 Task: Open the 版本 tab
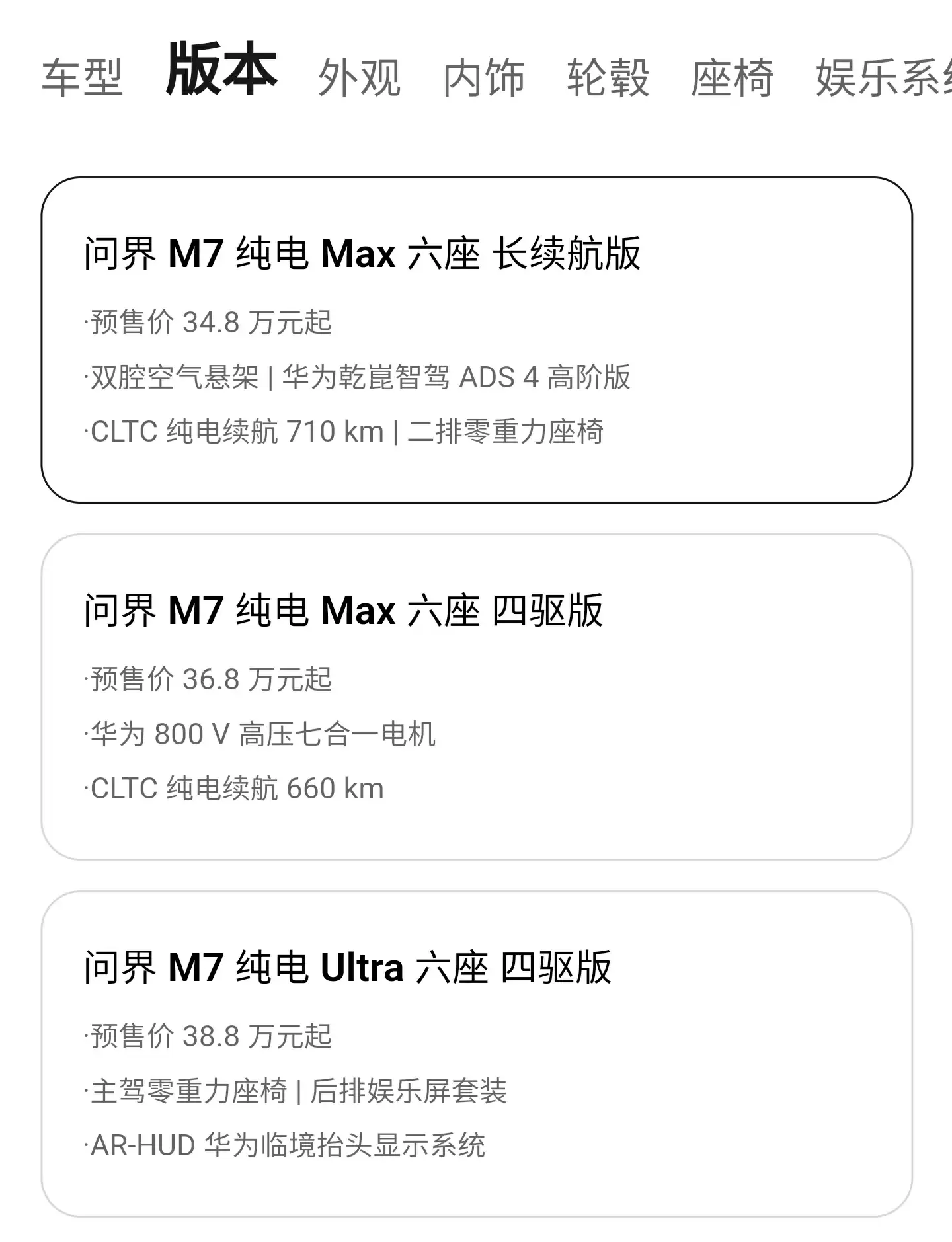pyautogui.click(x=221, y=74)
